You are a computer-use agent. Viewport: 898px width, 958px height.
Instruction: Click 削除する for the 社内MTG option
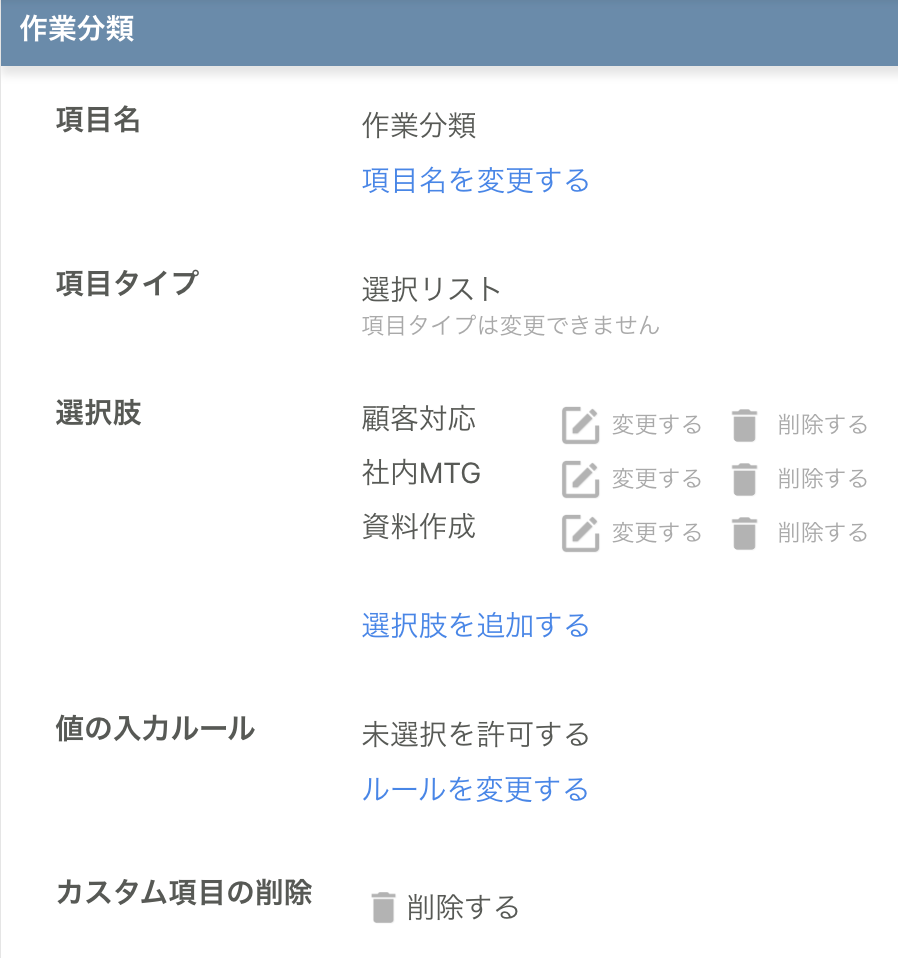point(823,478)
